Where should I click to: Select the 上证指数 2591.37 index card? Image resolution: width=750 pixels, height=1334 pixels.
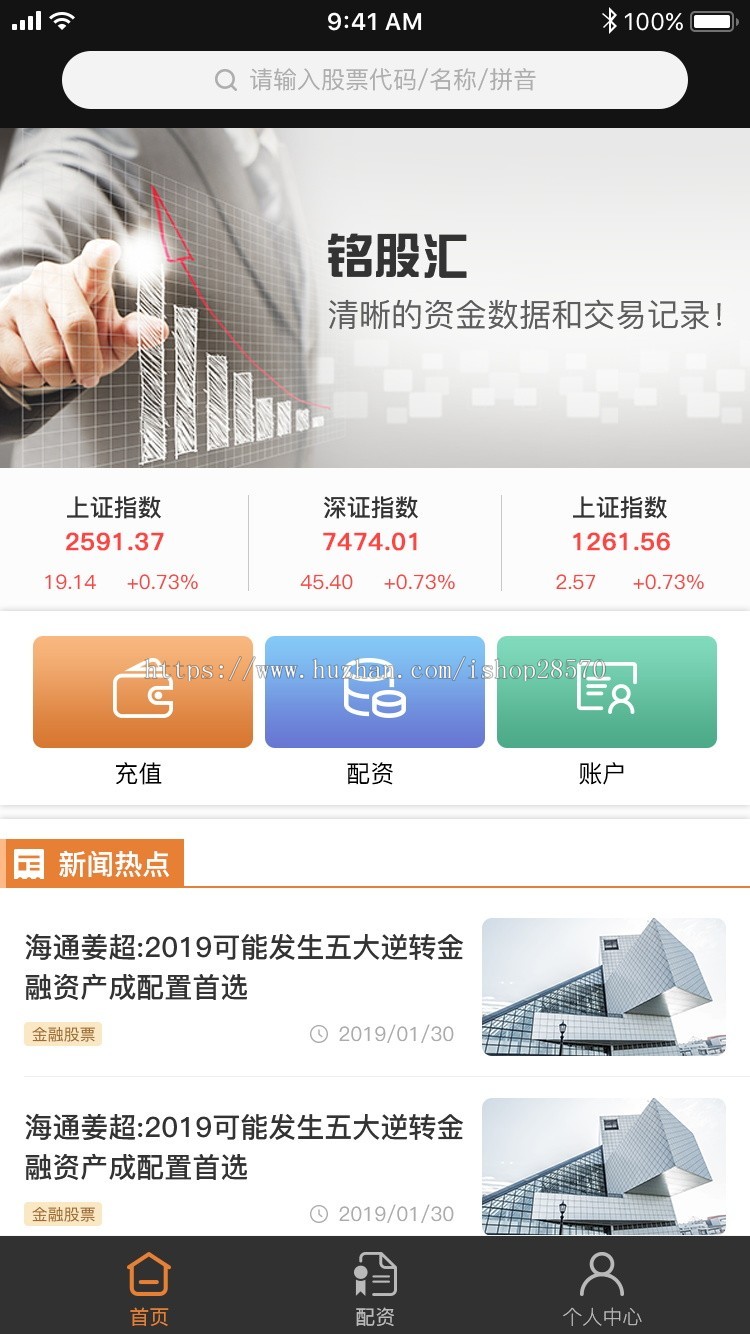[x=113, y=540]
